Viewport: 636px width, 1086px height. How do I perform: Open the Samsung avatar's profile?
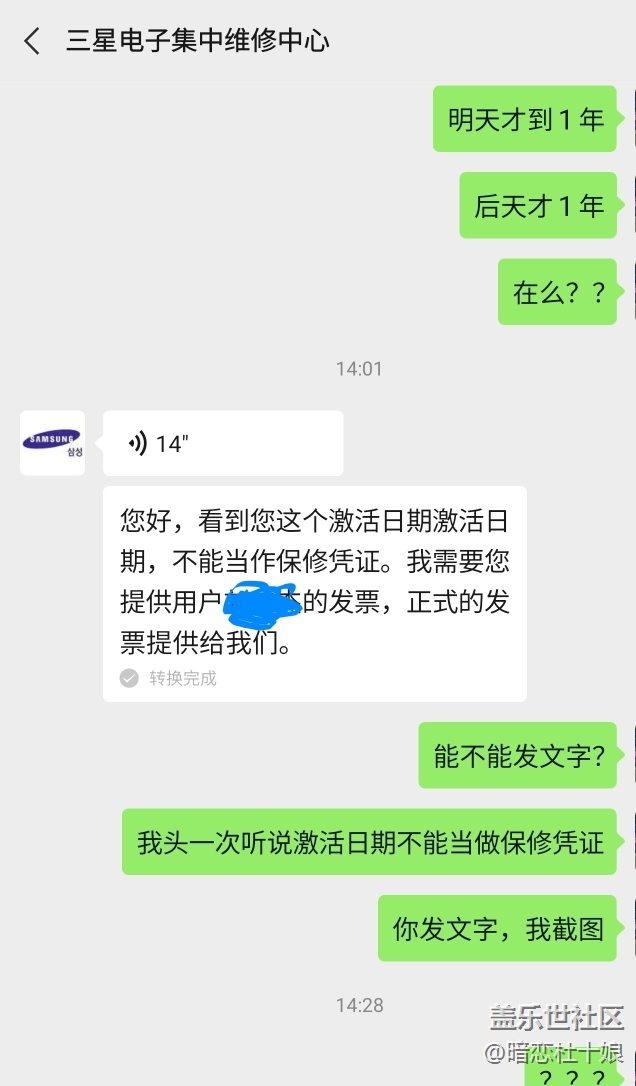coord(53,442)
